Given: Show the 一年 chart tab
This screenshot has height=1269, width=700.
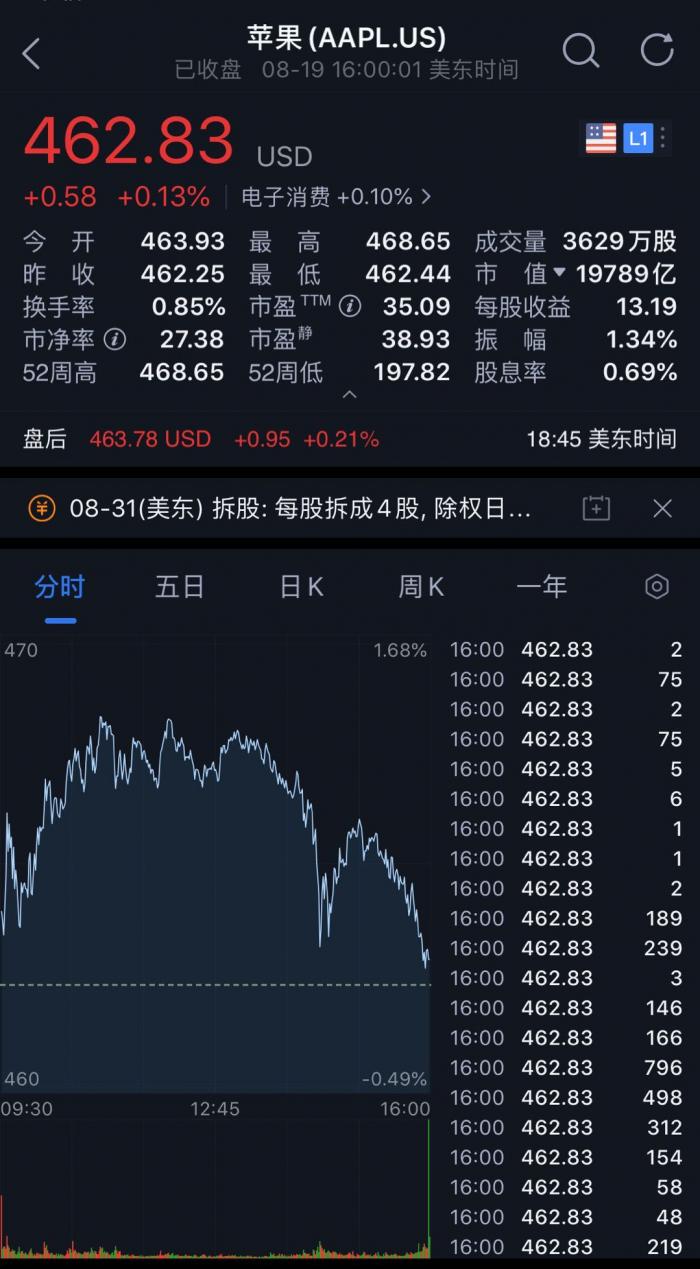Looking at the screenshot, I should 541,587.
